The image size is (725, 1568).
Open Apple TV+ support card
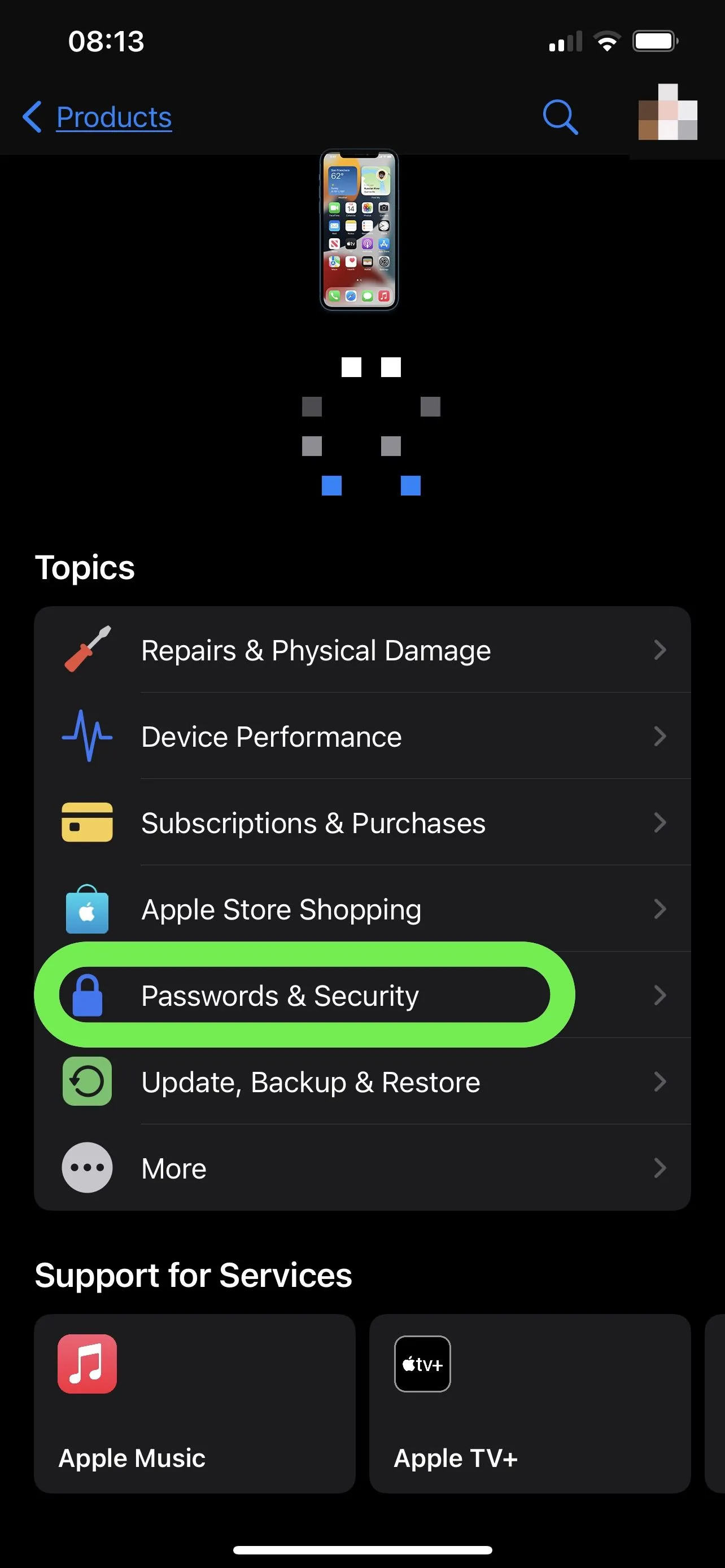click(530, 1404)
